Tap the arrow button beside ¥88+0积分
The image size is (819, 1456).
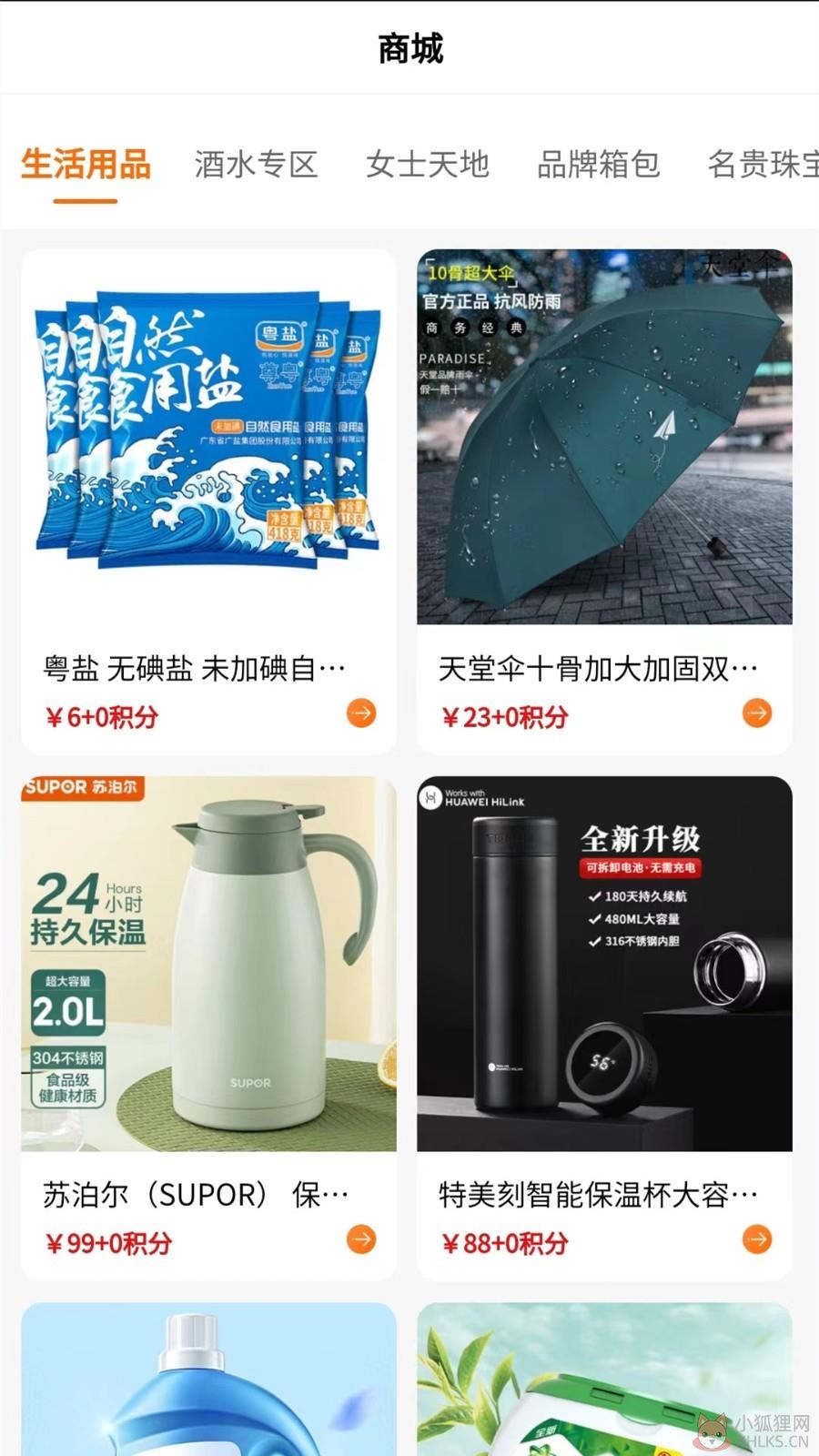[x=757, y=1239]
